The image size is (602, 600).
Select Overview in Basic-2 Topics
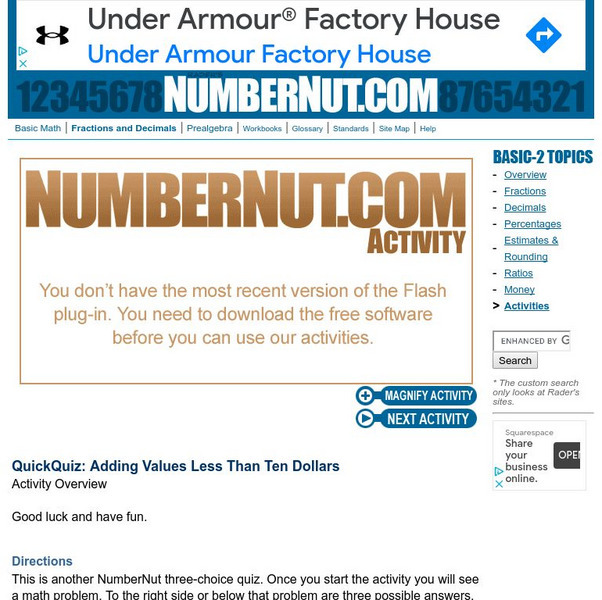(525, 175)
